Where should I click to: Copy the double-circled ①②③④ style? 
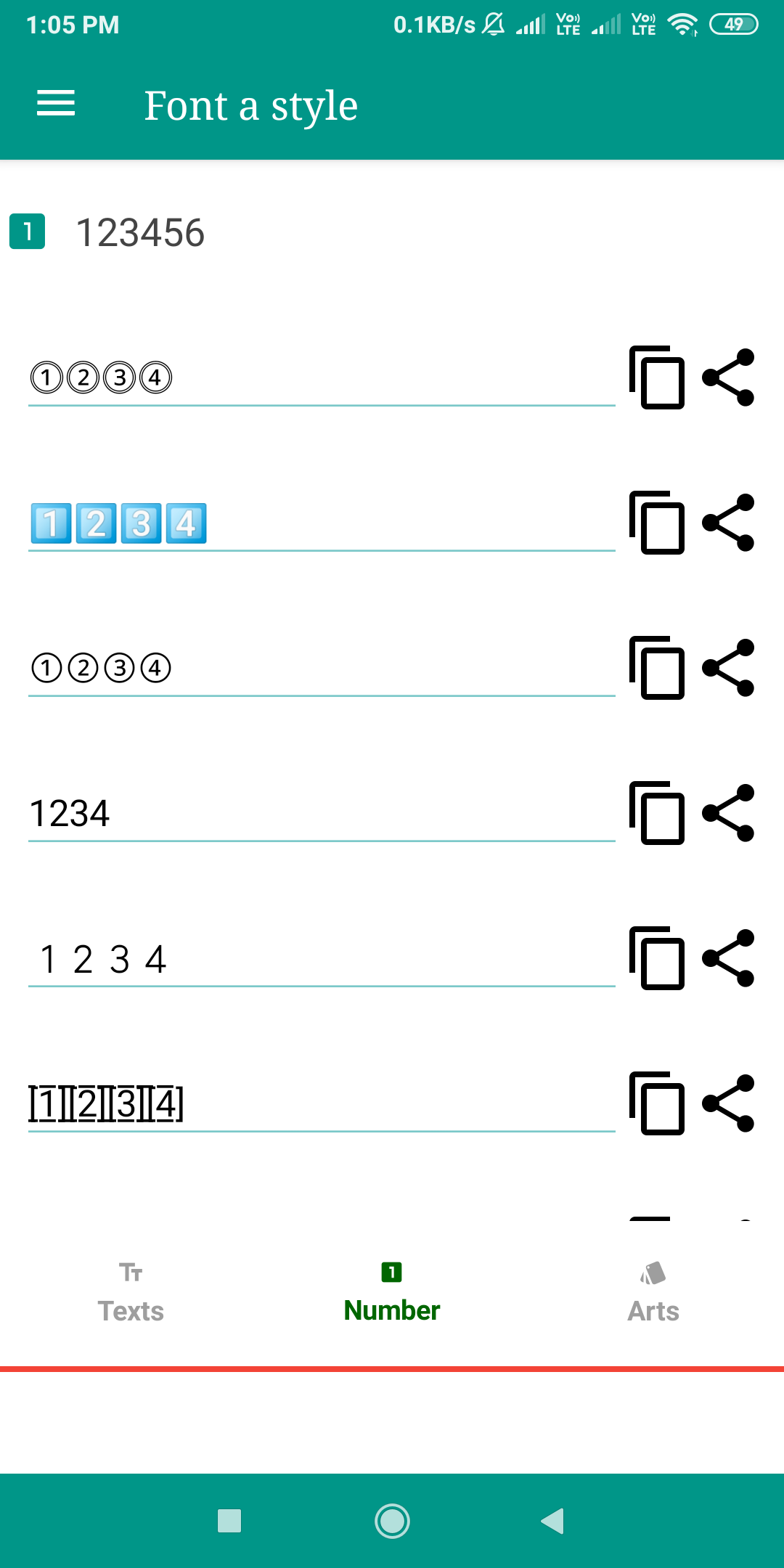pyautogui.click(x=656, y=377)
